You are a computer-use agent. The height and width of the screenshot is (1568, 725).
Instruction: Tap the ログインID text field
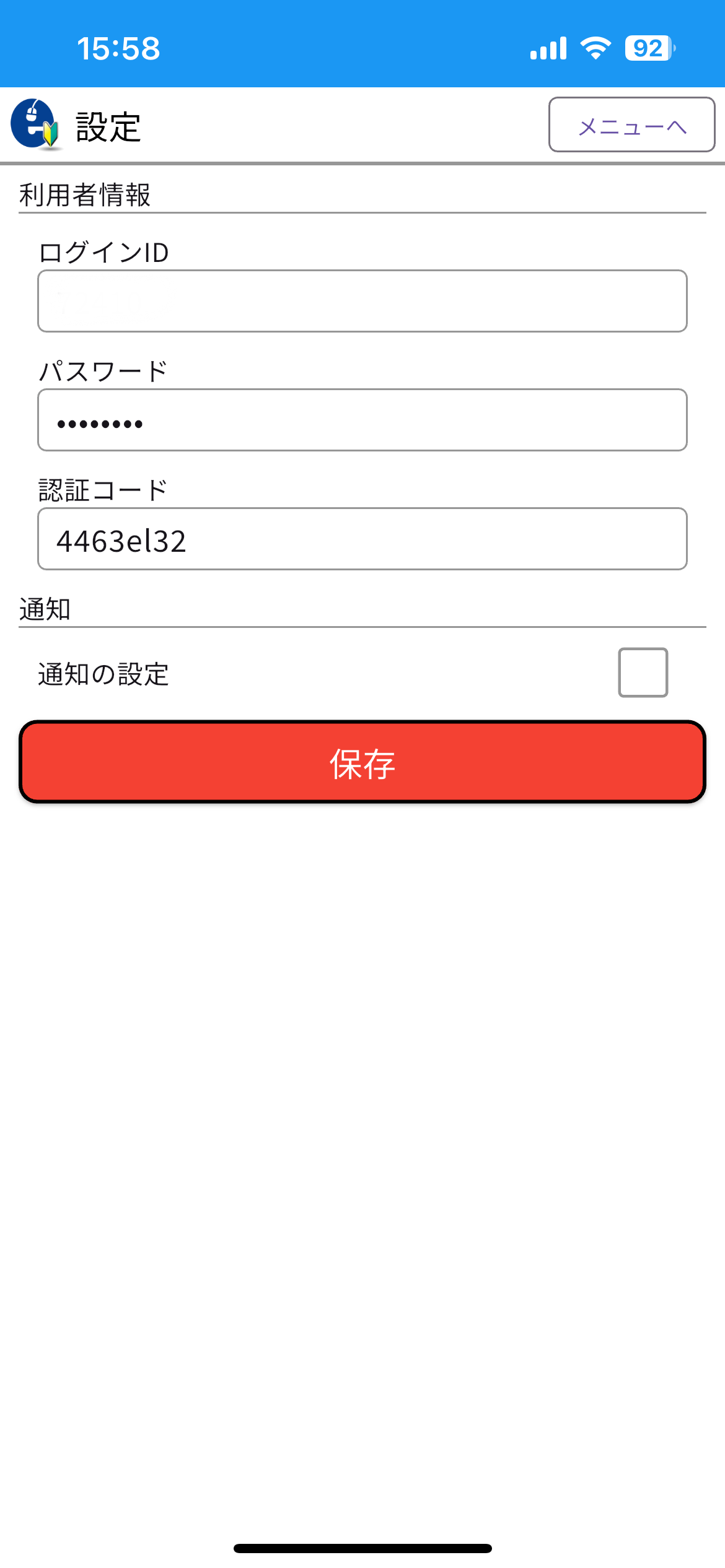pos(362,301)
